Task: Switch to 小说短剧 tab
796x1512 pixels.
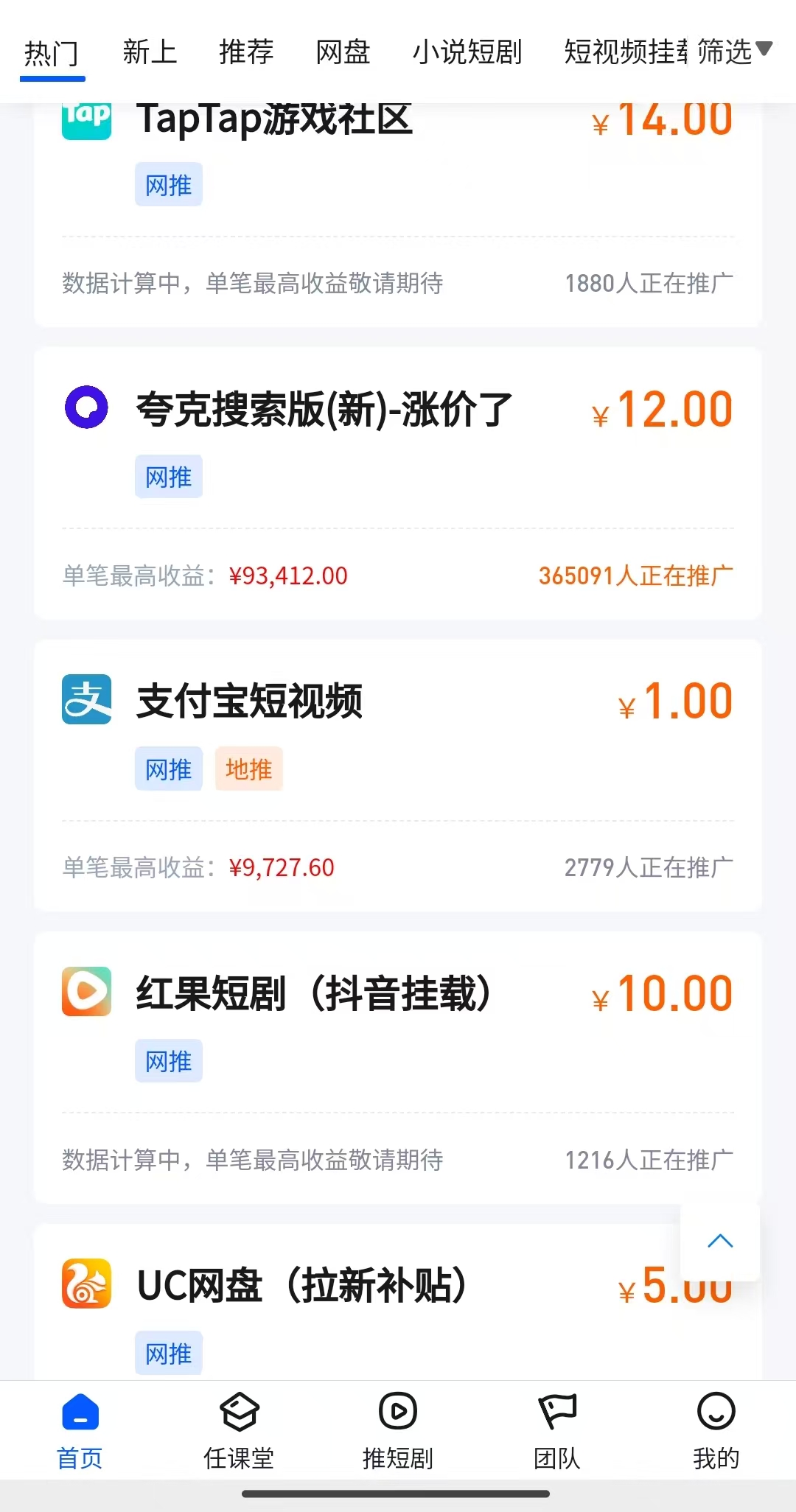Action: click(x=467, y=52)
